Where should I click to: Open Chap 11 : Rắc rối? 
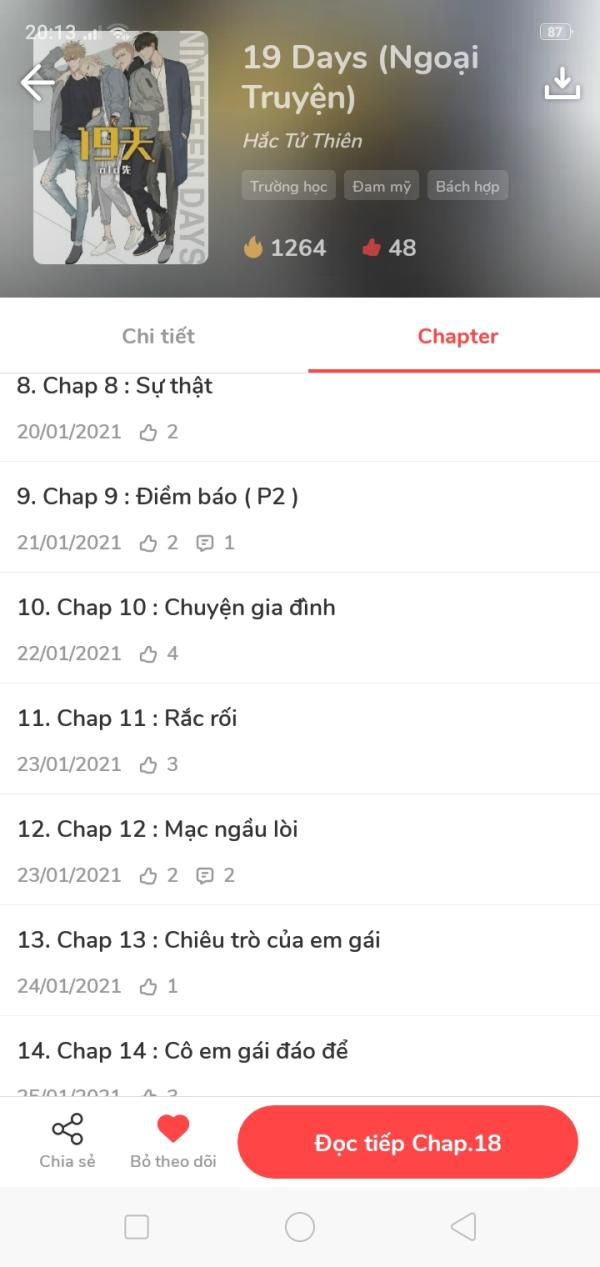300,739
